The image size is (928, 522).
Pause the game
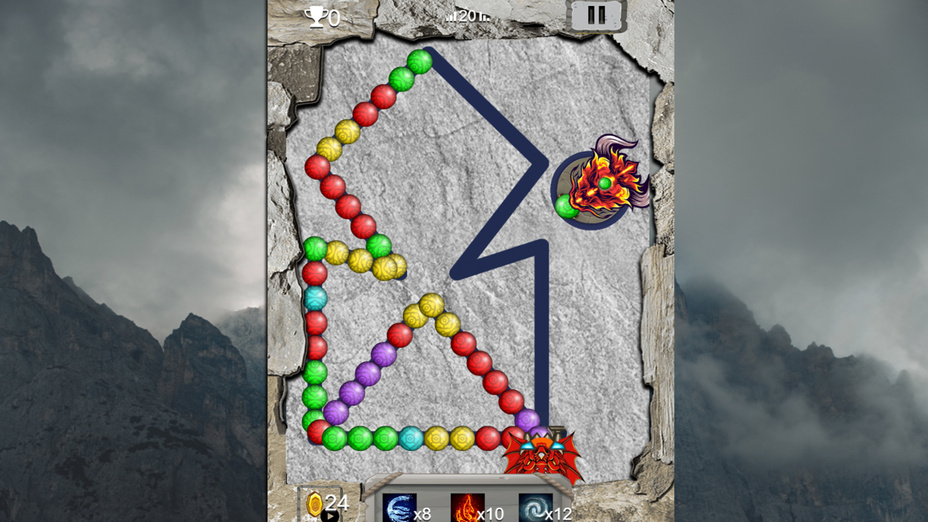click(x=596, y=15)
